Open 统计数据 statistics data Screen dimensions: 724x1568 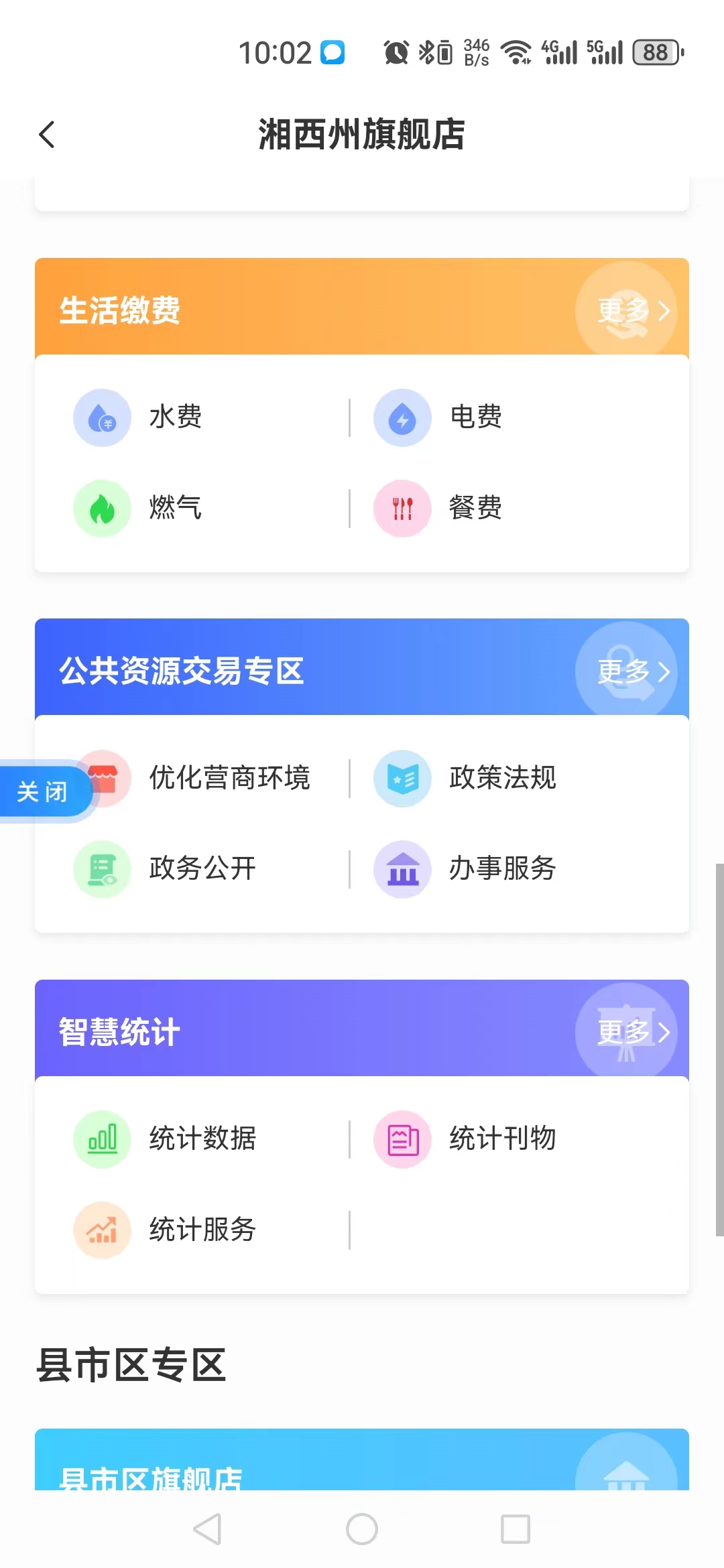[x=202, y=1138]
